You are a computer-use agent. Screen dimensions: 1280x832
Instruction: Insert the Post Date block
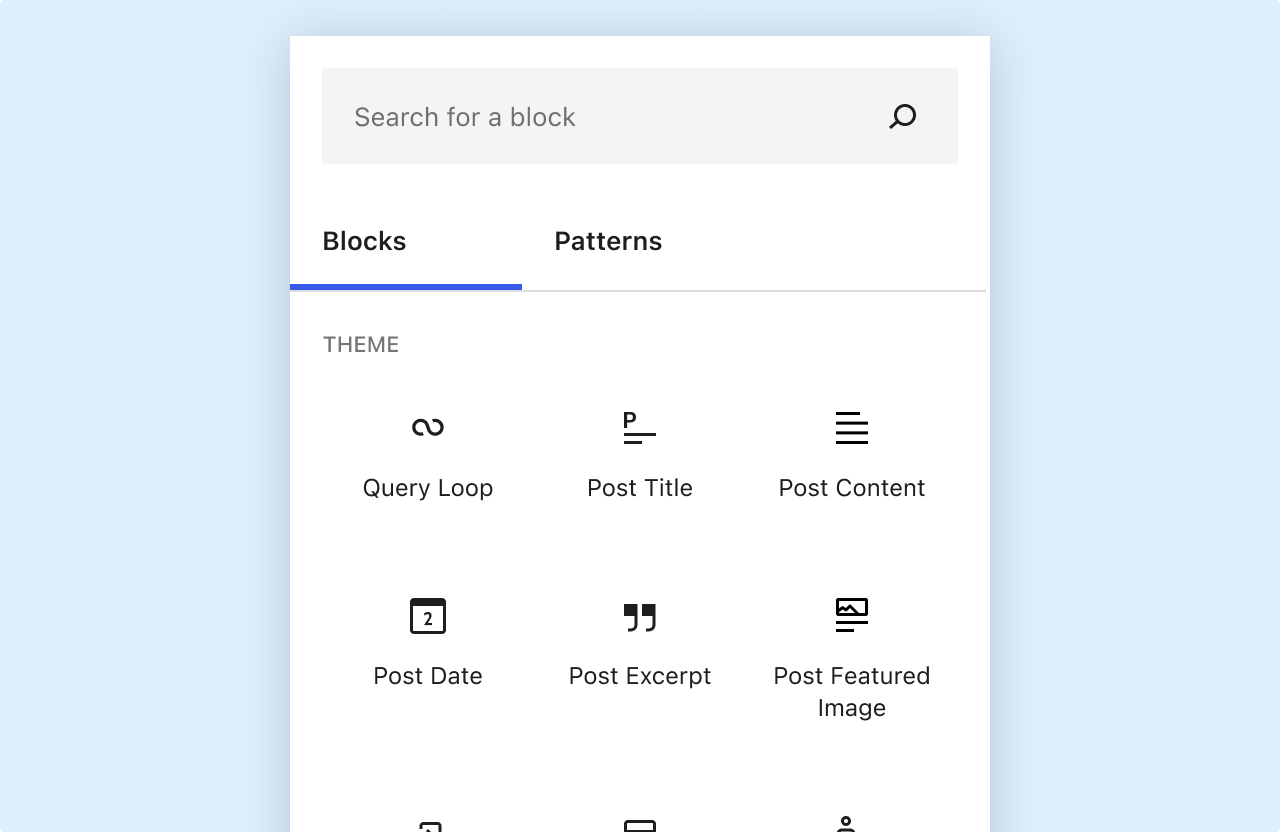pyautogui.click(x=428, y=643)
